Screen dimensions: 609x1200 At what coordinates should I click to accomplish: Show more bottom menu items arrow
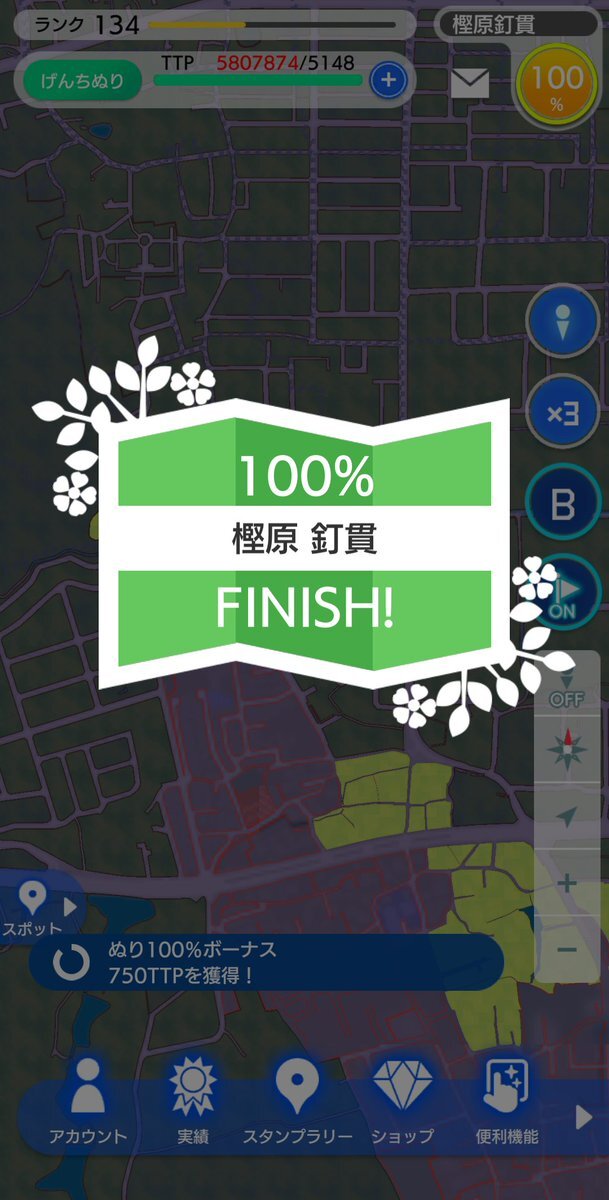coord(584,1117)
